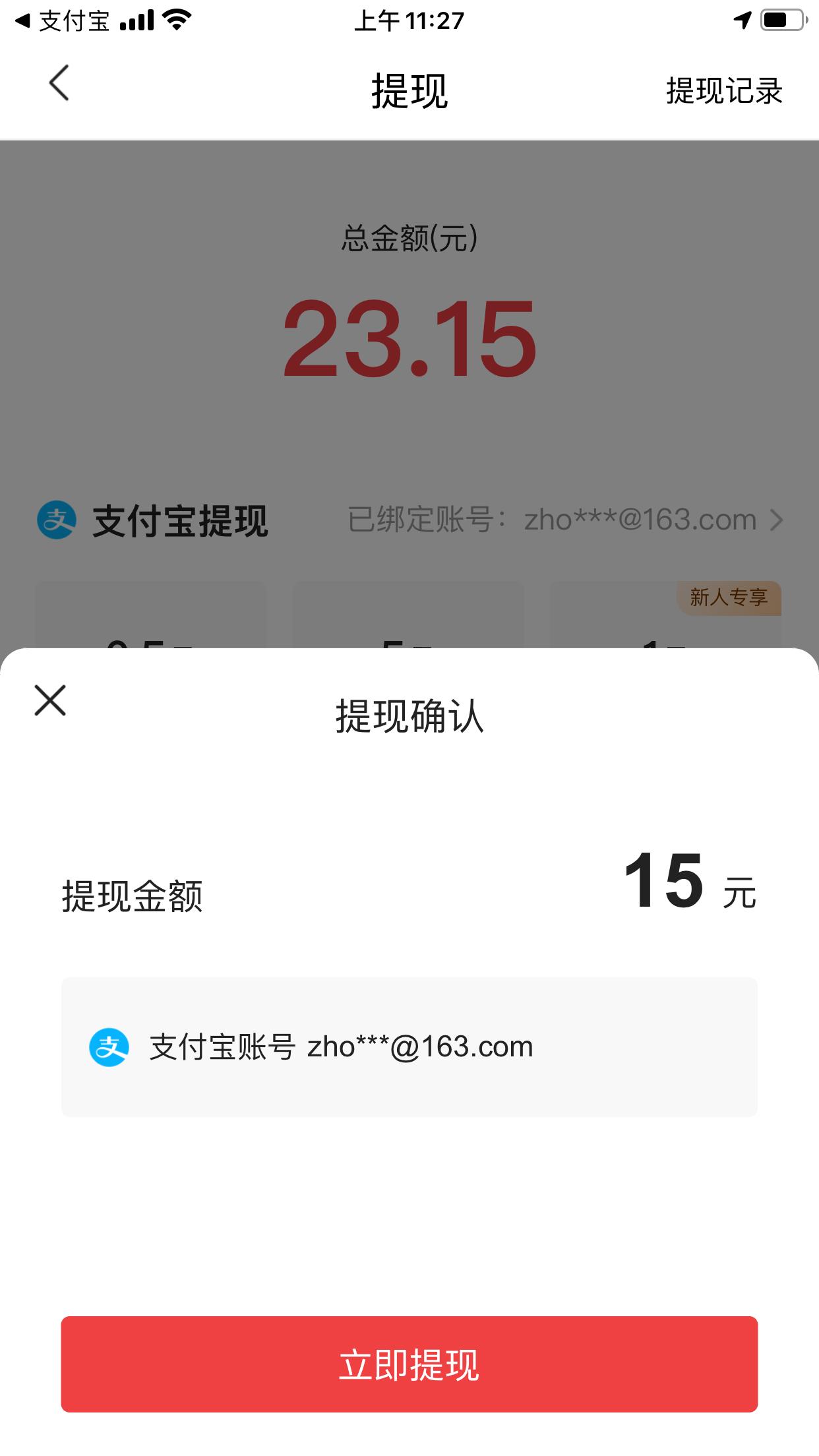Click the Alipay logo in the confirmation dialog

(109, 1046)
